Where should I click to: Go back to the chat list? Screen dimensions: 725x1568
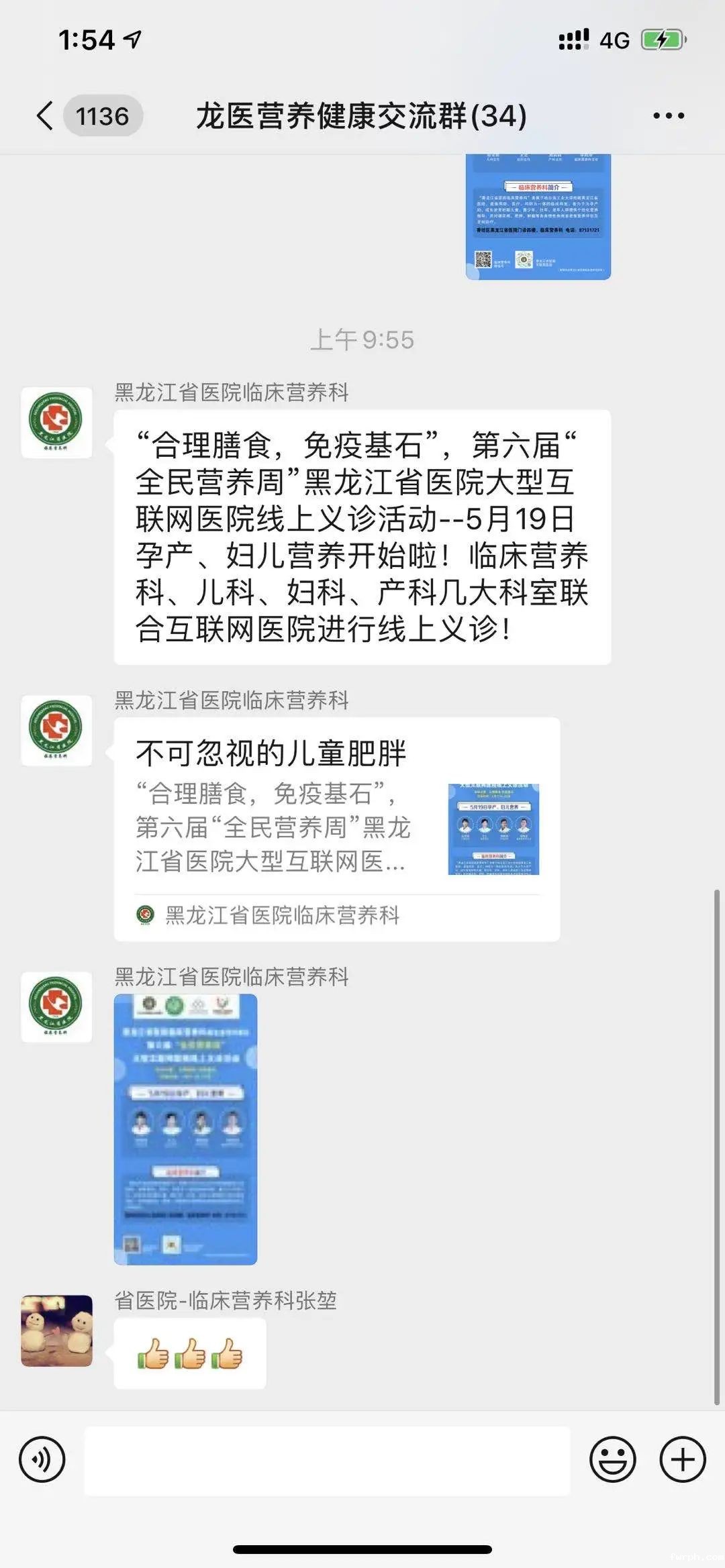45,116
